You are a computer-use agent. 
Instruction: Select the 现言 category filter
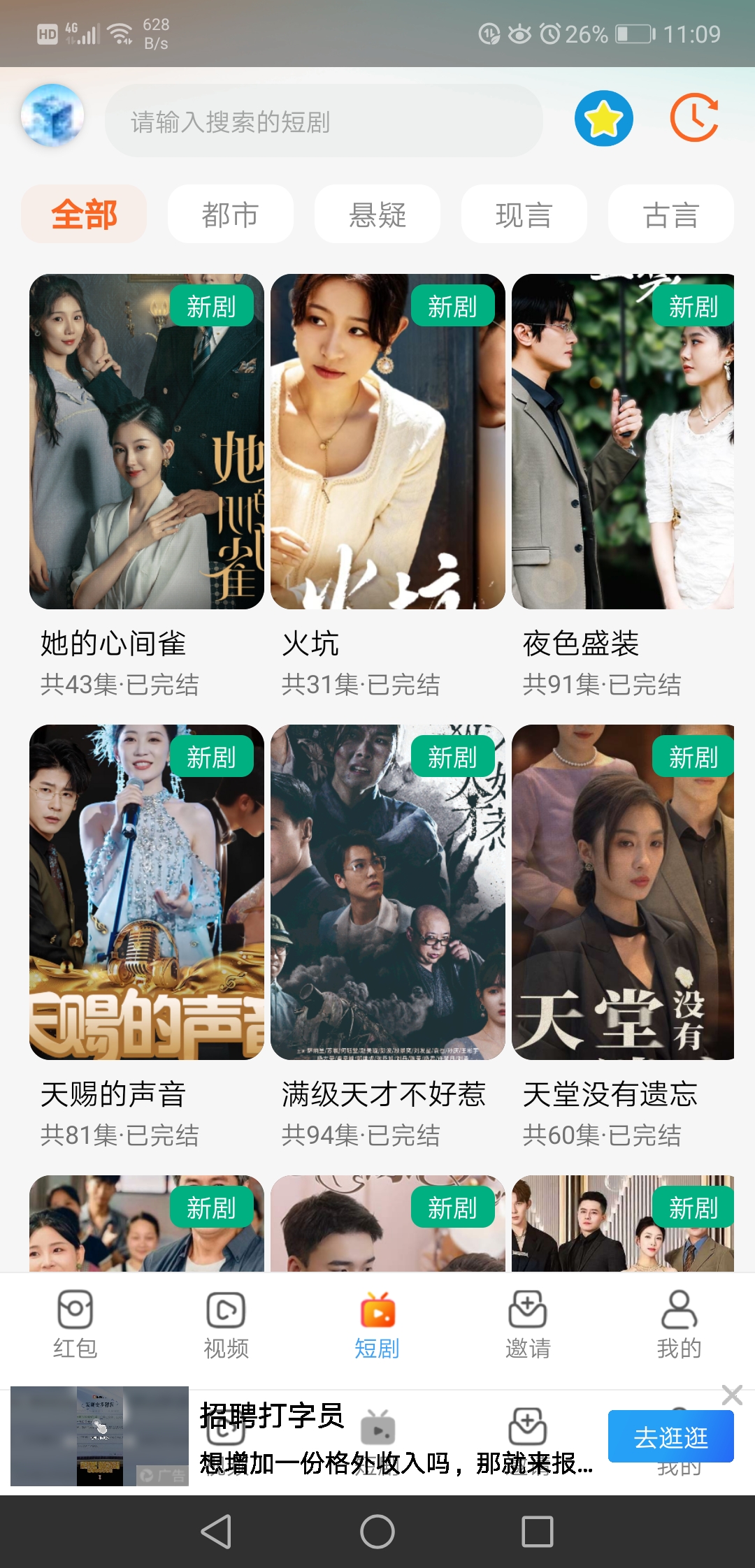pyautogui.click(x=524, y=215)
